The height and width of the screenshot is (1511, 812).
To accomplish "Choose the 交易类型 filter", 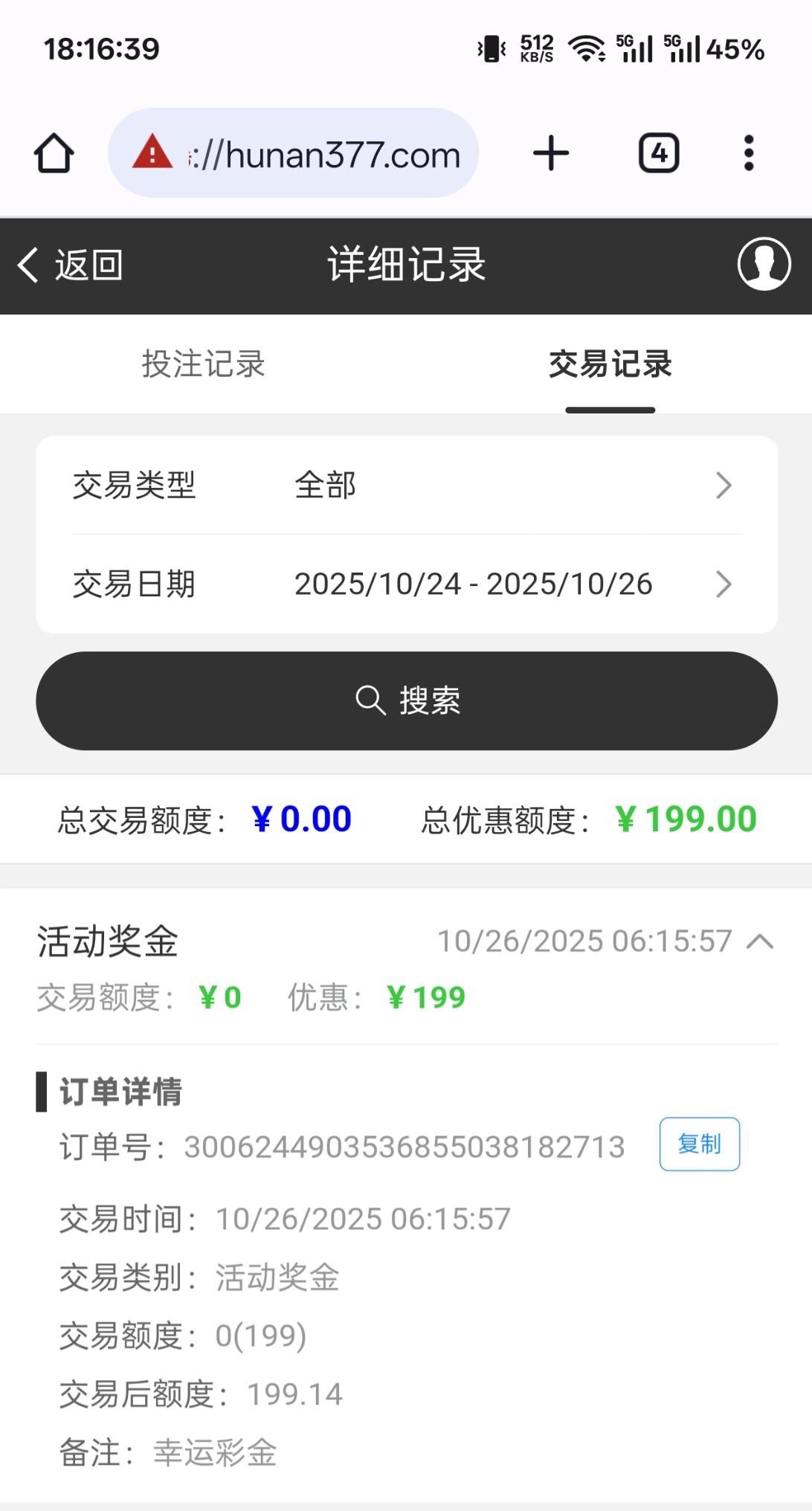I will [406, 486].
